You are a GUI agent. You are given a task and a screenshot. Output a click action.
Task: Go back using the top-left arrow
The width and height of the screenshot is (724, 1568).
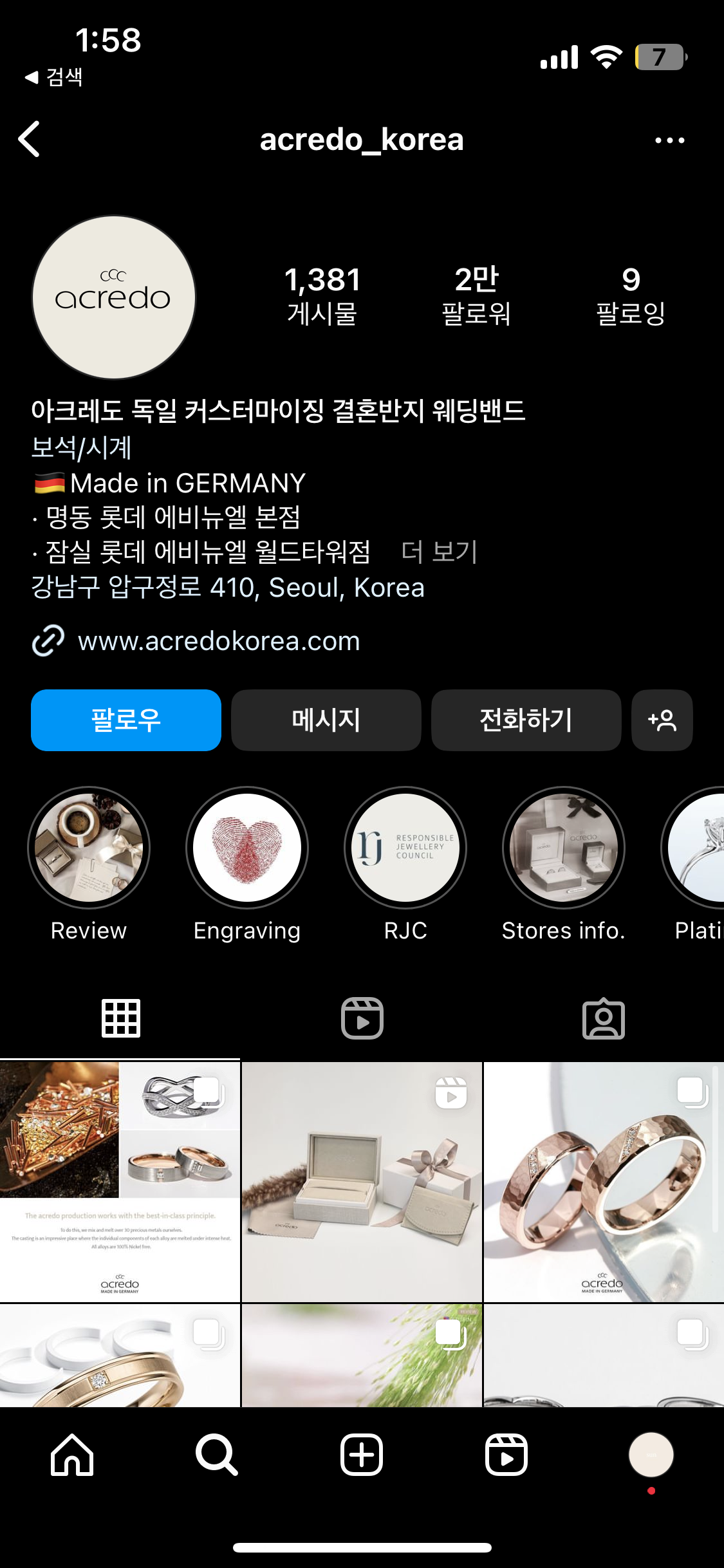pos(30,139)
